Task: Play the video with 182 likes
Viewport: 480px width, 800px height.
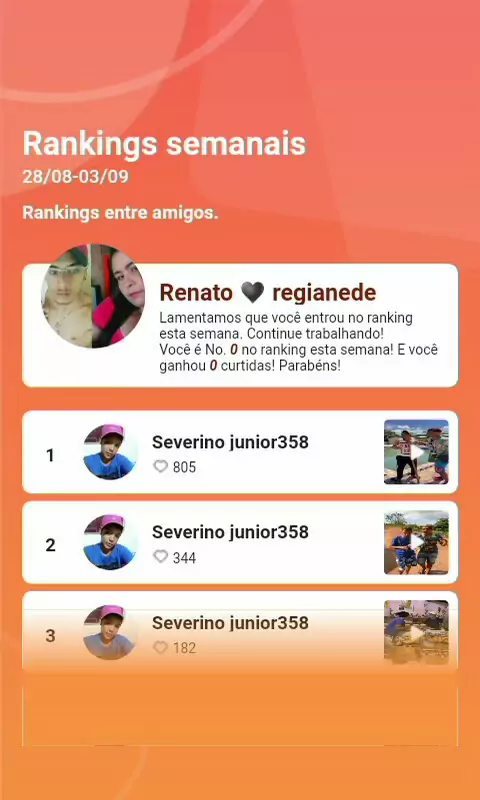Action: [416, 633]
